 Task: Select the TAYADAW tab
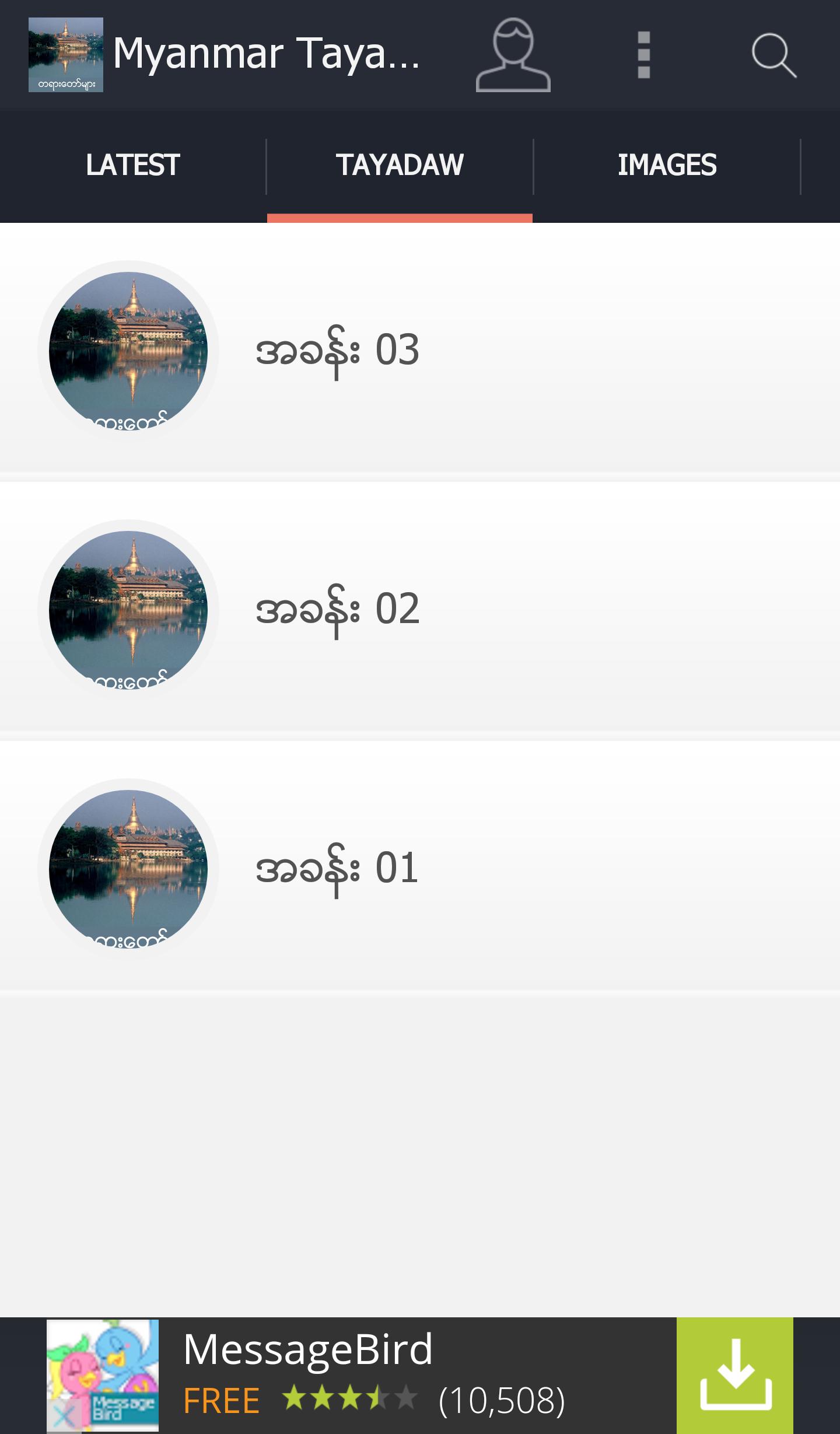coord(400,164)
